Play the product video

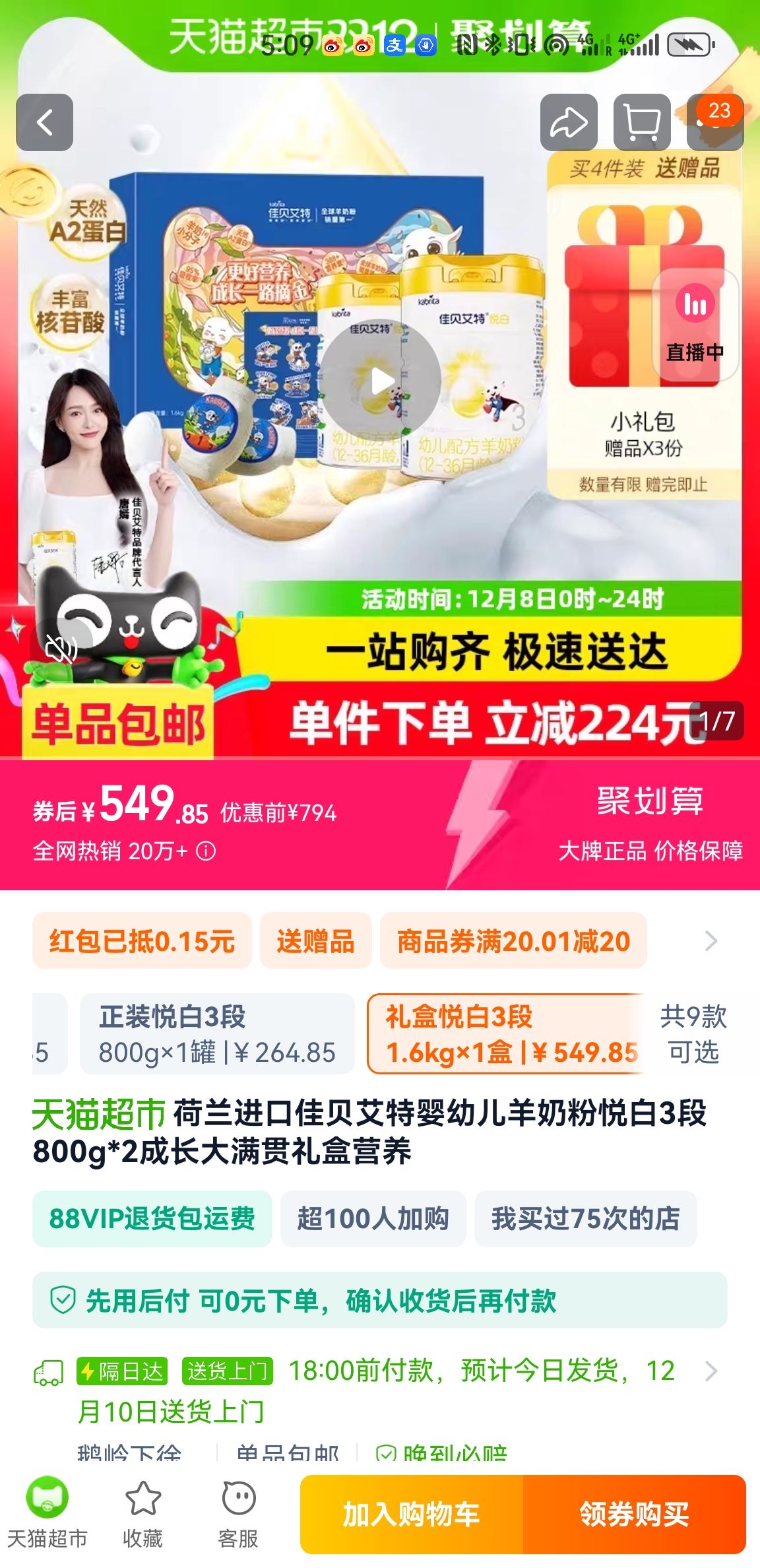[x=381, y=380]
